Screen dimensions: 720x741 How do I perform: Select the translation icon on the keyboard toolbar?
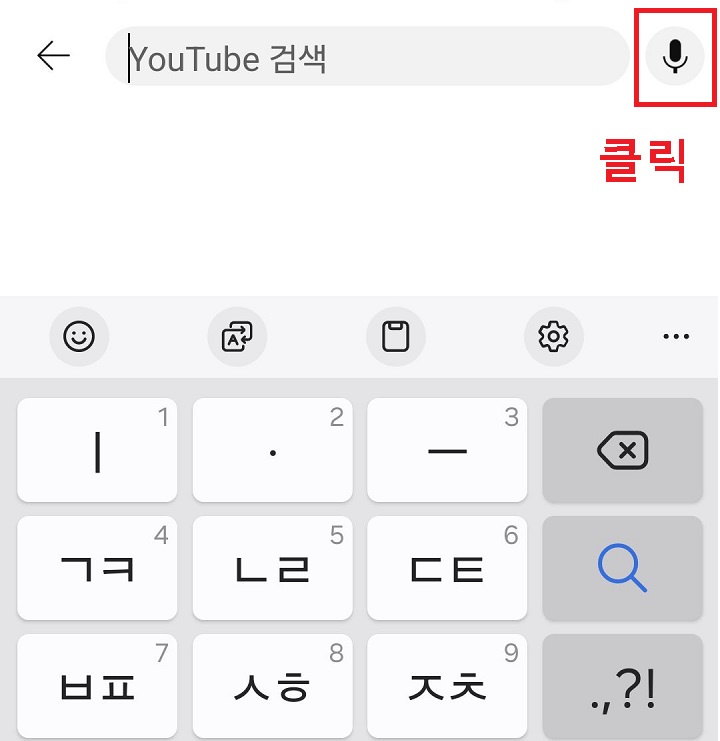pyautogui.click(x=237, y=337)
